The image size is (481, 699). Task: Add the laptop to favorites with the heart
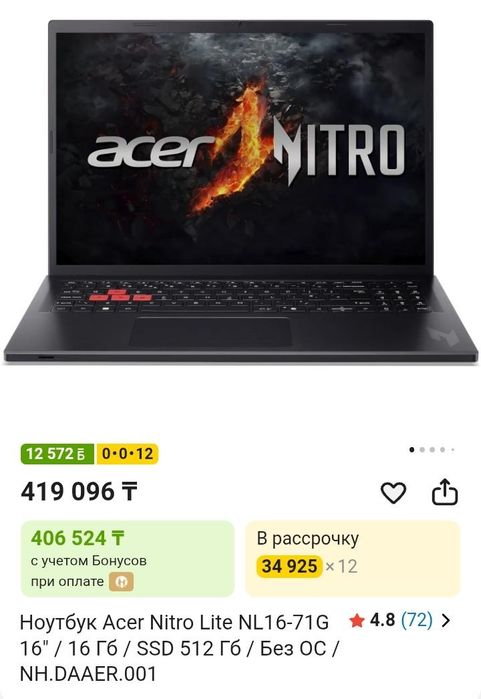(x=393, y=493)
